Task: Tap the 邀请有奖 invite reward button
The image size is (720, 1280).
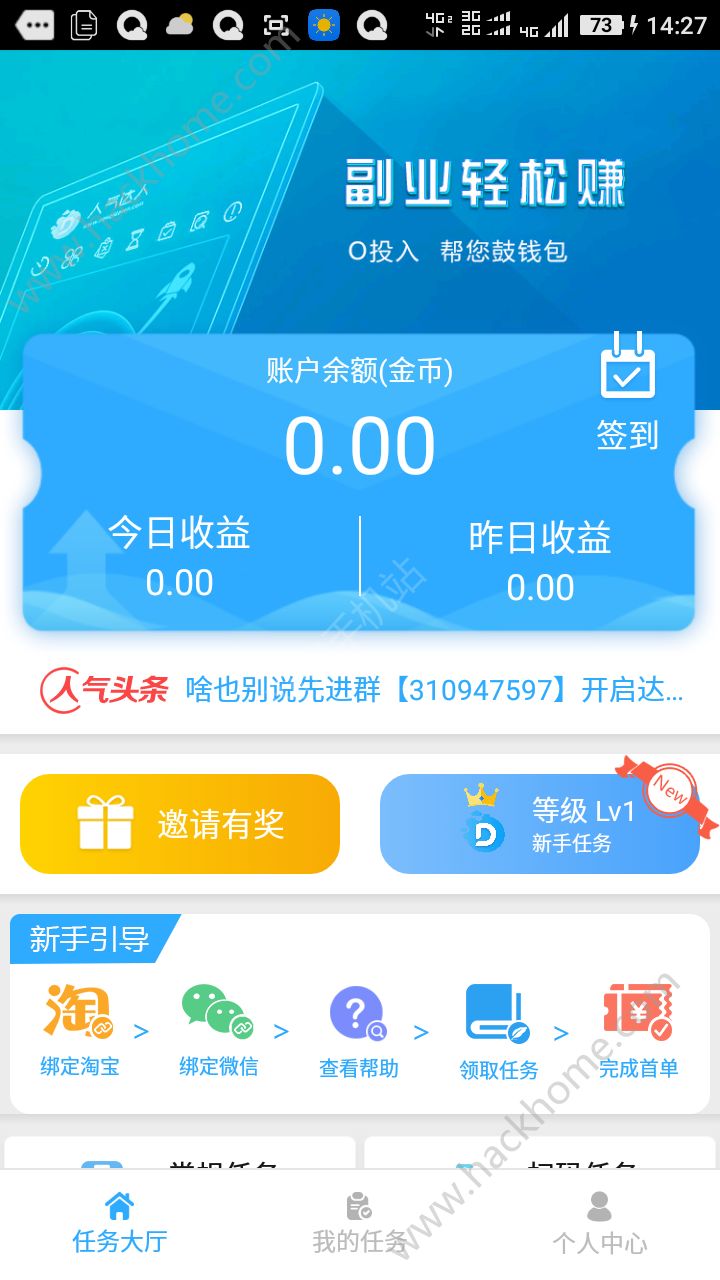Action: click(180, 823)
